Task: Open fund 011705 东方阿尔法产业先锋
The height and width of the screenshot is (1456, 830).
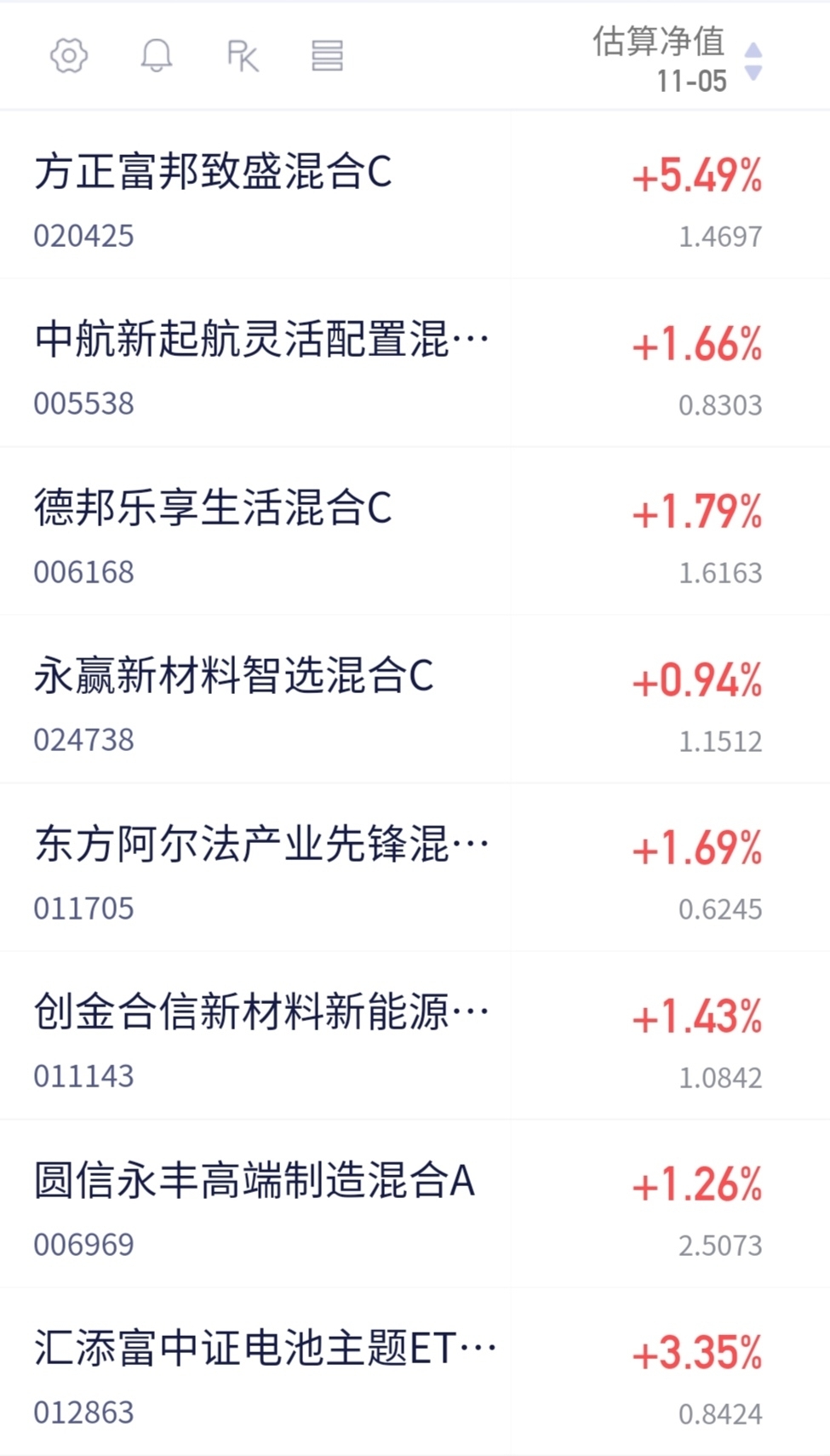Action: click(415, 867)
